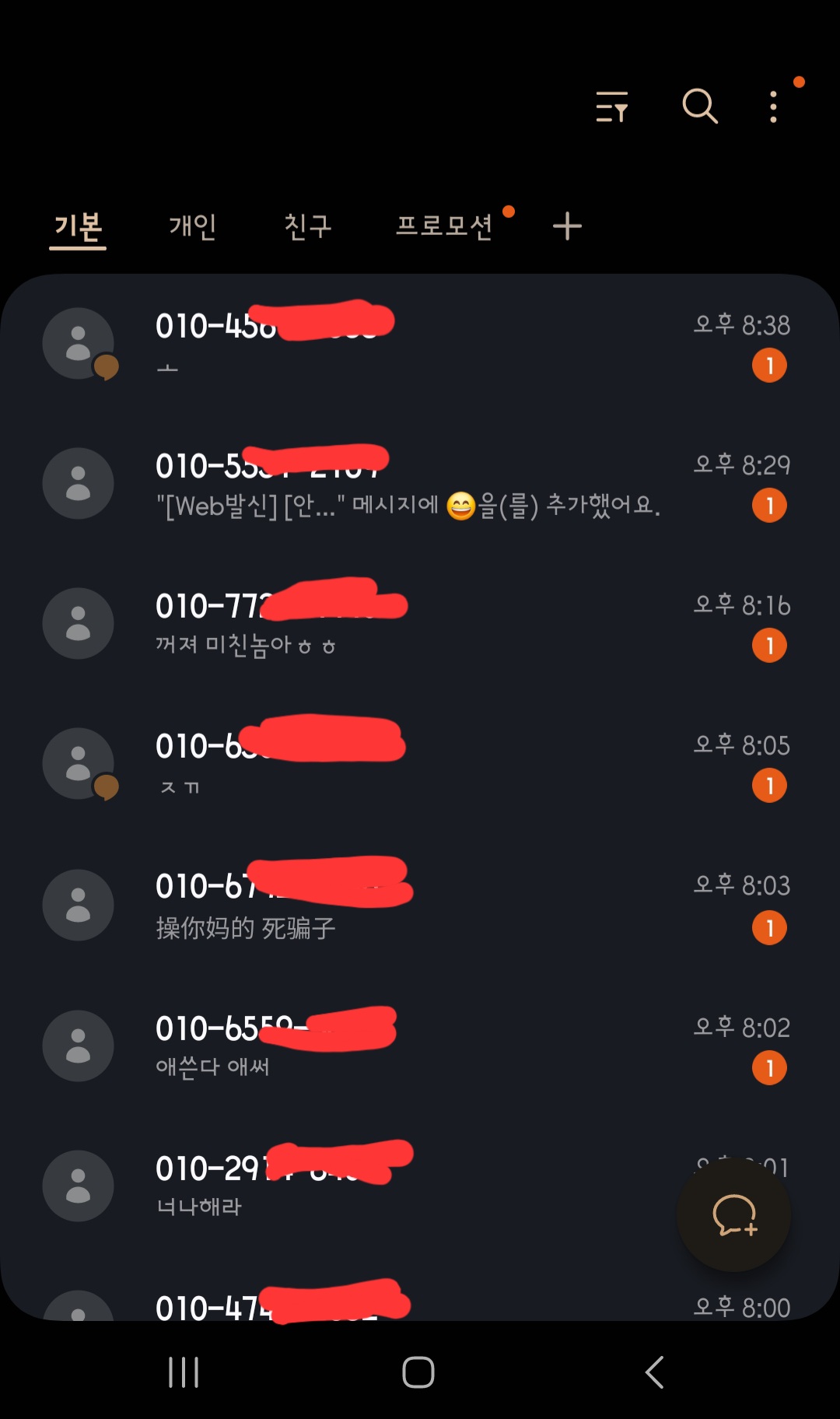Tap the system home button
Viewport: 840px width, 1419px height.
(x=418, y=1372)
